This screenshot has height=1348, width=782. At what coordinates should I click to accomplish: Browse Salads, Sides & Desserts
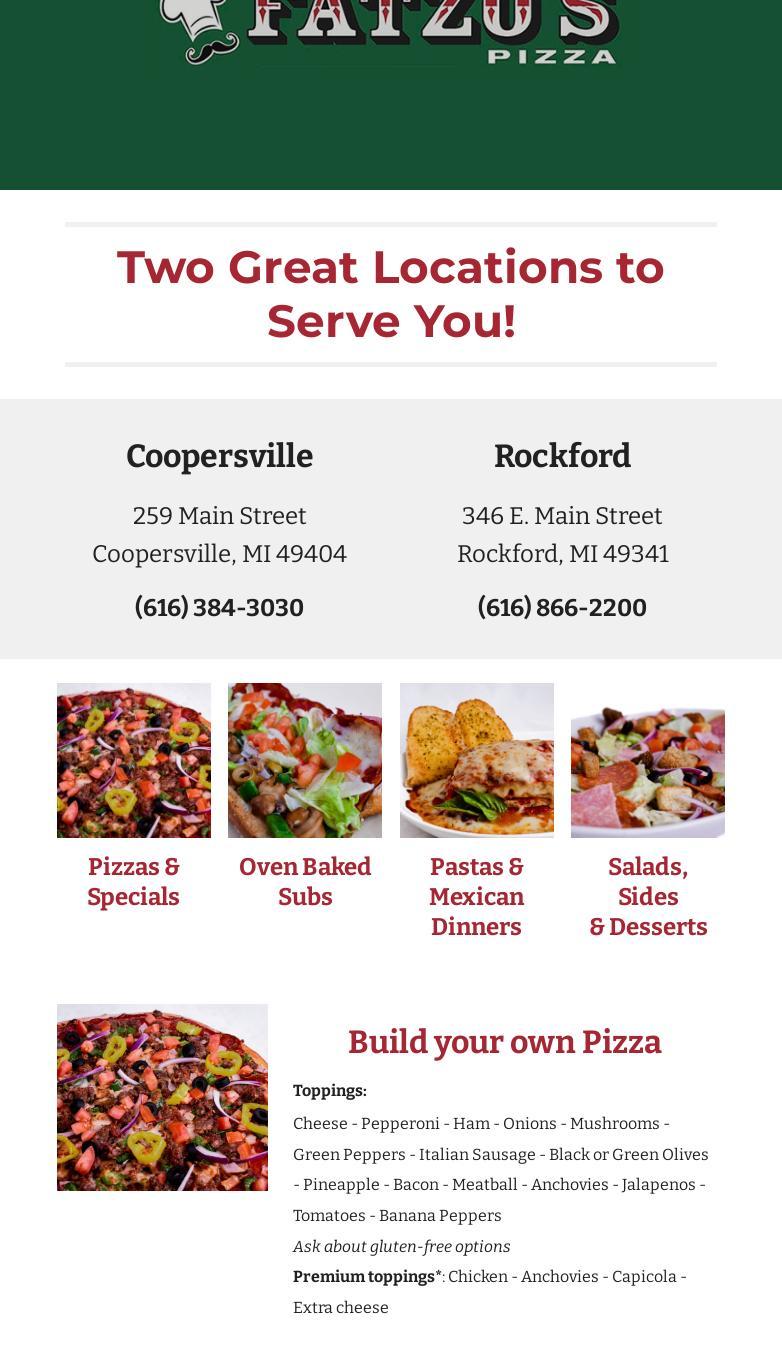point(647,760)
